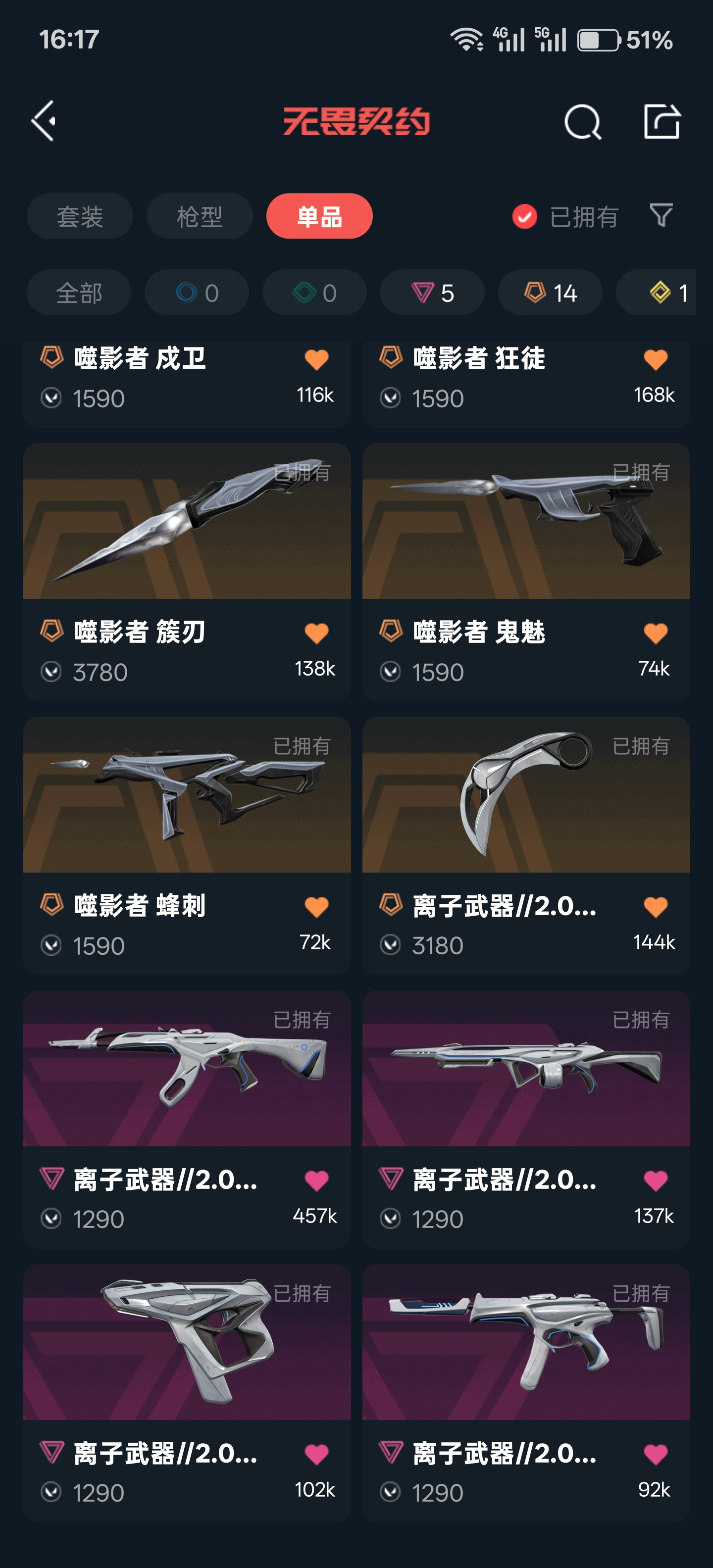This screenshot has height=1568, width=713.
Task: Open the search magnifier icon
Action: [582, 122]
